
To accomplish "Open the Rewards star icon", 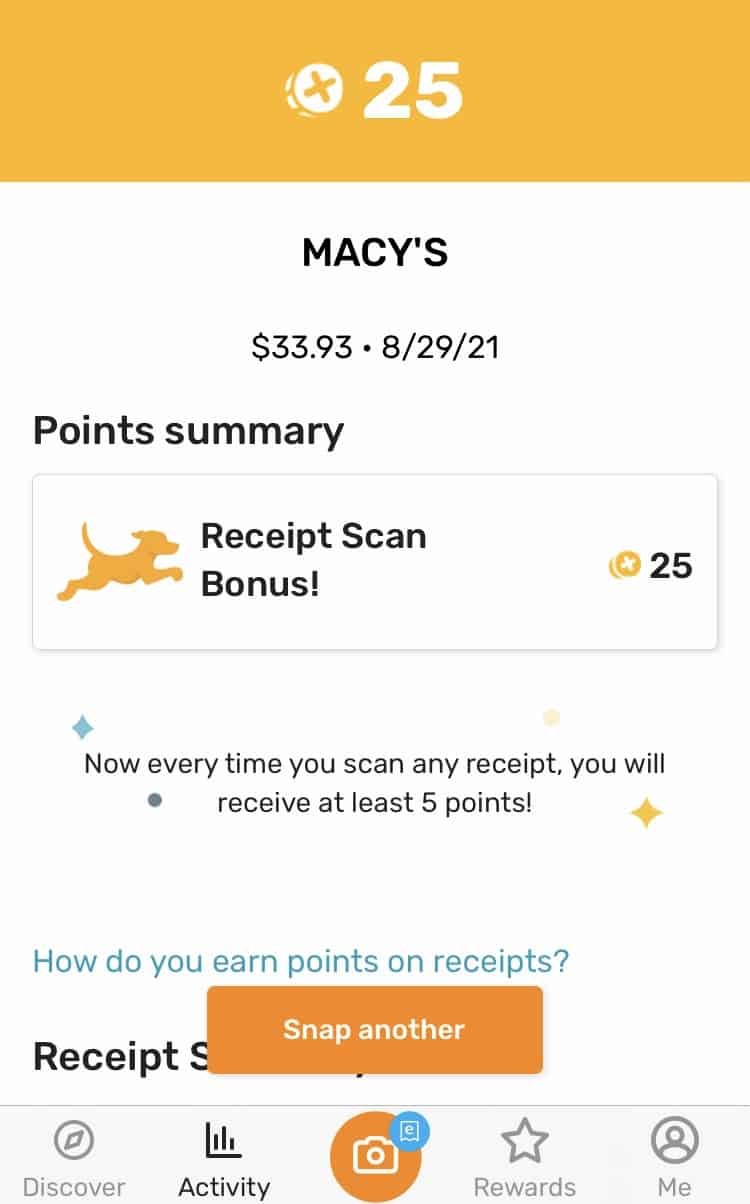I will (x=524, y=1137).
